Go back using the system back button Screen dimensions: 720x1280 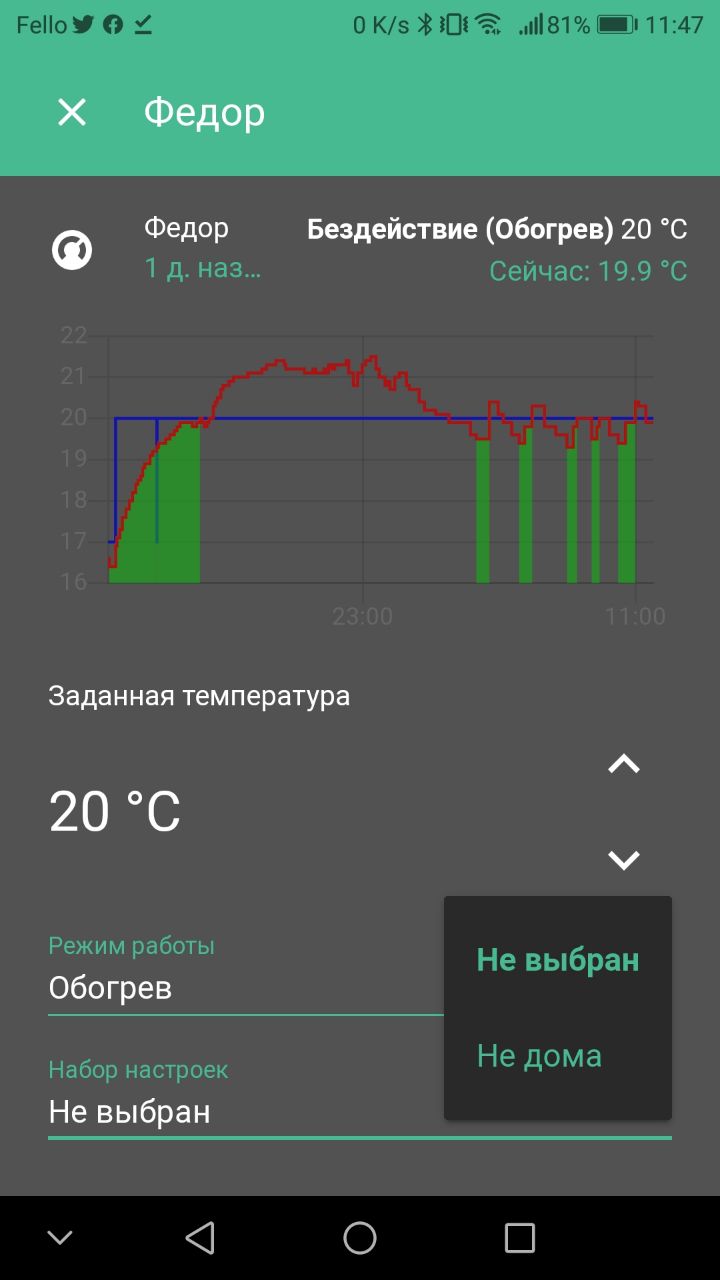200,1238
